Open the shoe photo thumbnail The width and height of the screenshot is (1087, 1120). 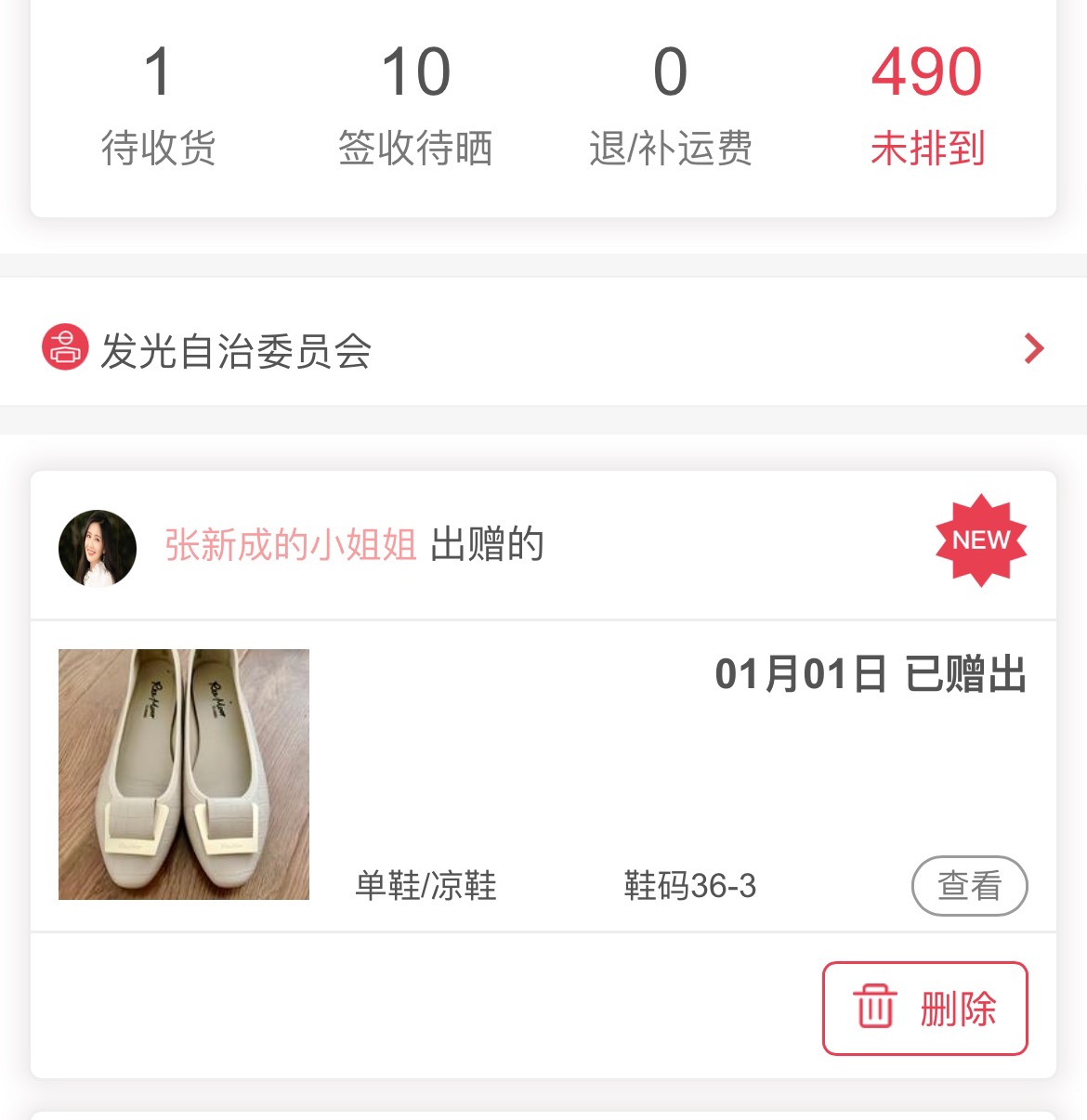click(184, 775)
